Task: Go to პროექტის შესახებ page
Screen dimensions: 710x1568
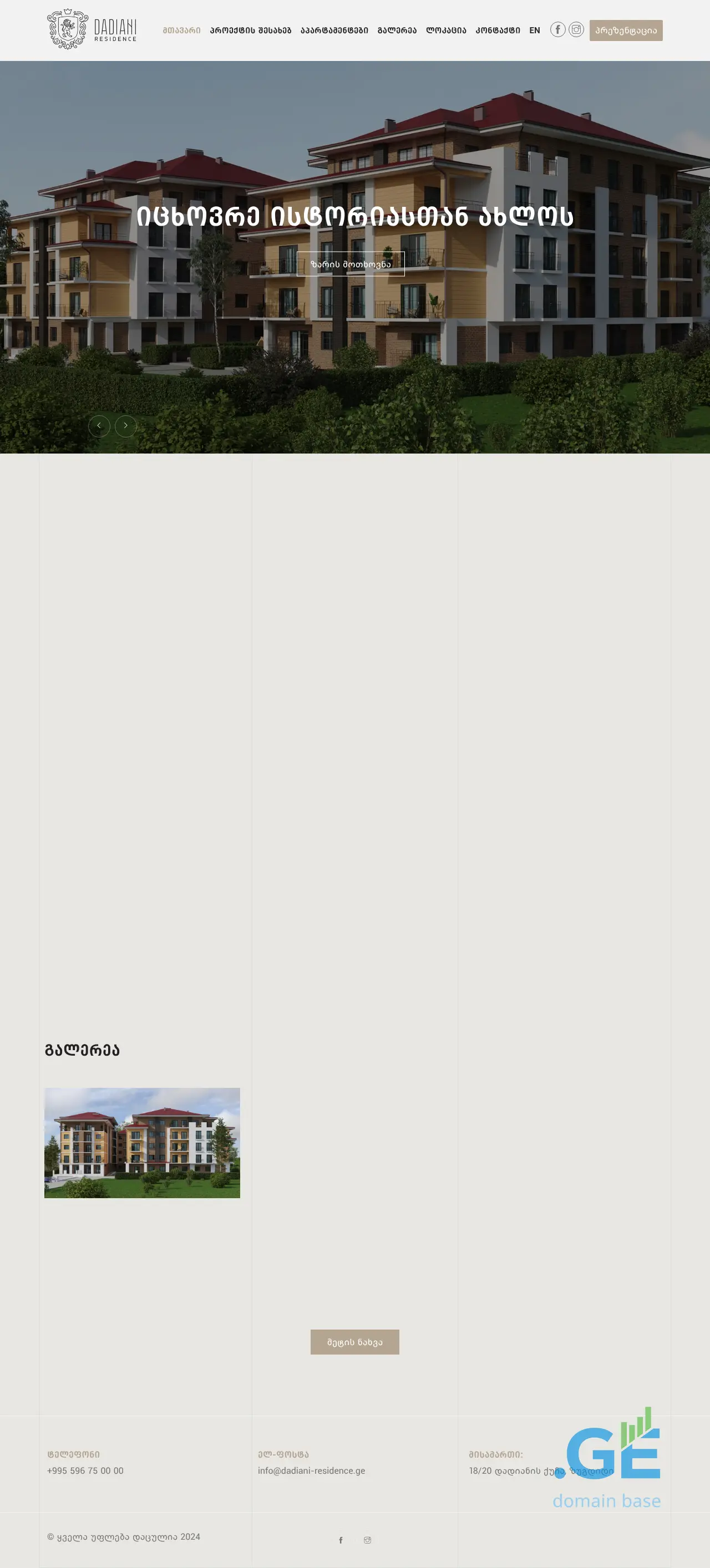Action: click(250, 30)
